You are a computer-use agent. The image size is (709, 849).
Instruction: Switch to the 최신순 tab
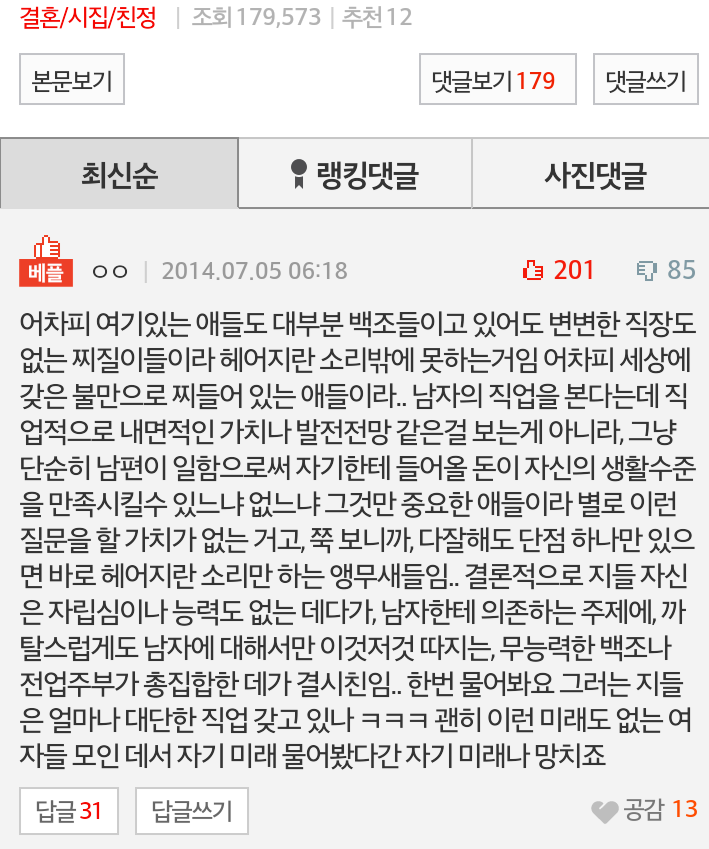point(119,175)
